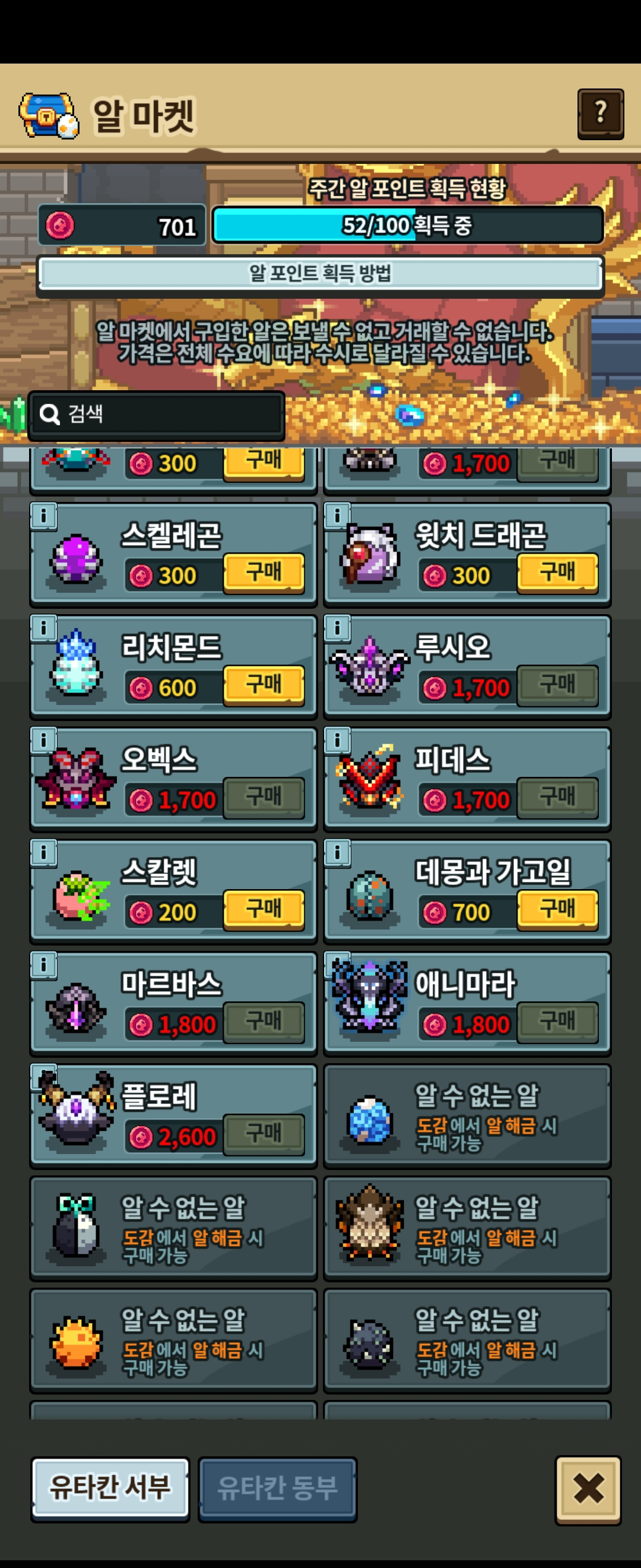Buy the 스켈레곤 egg for 300
The height and width of the screenshot is (1568, 641).
pos(264,573)
